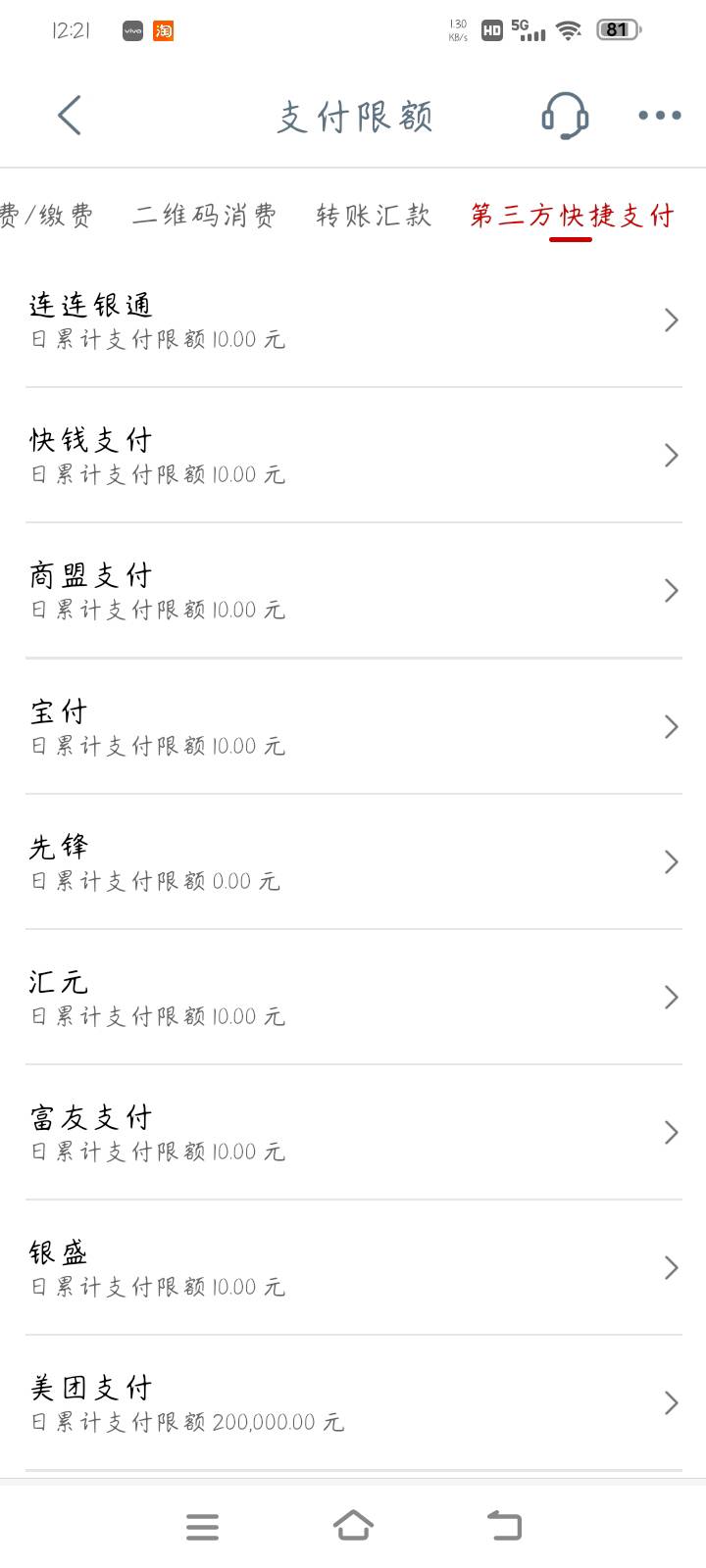The width and height of the screenshot is (706, 1568).
Task: View 商盟支付 payment limit
Action: (x=353, y=591)
